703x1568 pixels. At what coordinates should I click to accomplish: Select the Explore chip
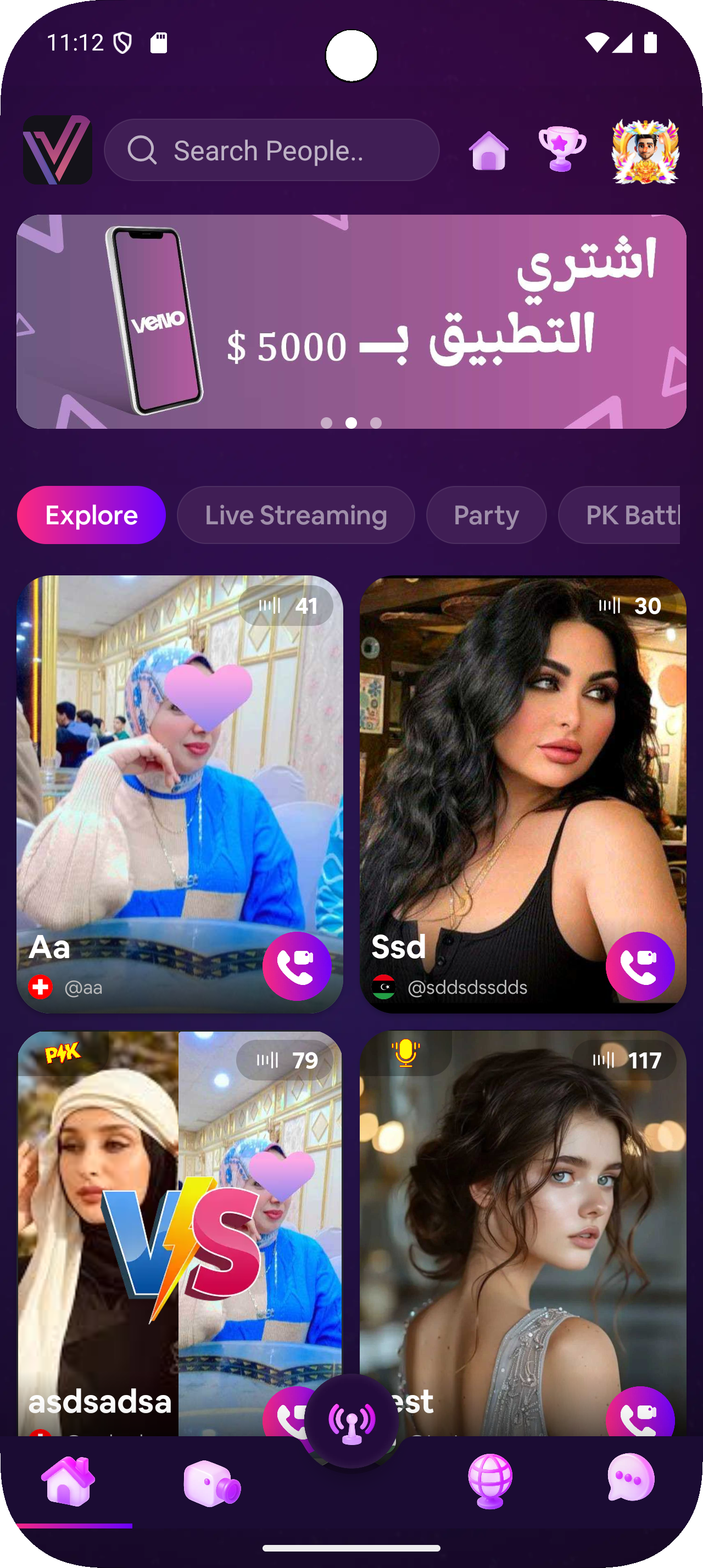point(91,515)
